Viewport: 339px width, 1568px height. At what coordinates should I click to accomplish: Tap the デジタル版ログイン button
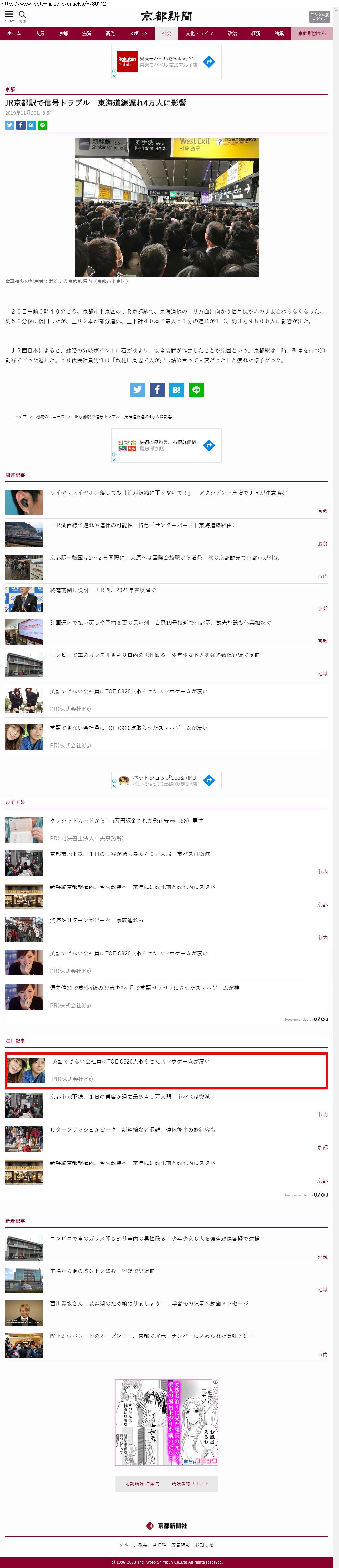(318, 17)
